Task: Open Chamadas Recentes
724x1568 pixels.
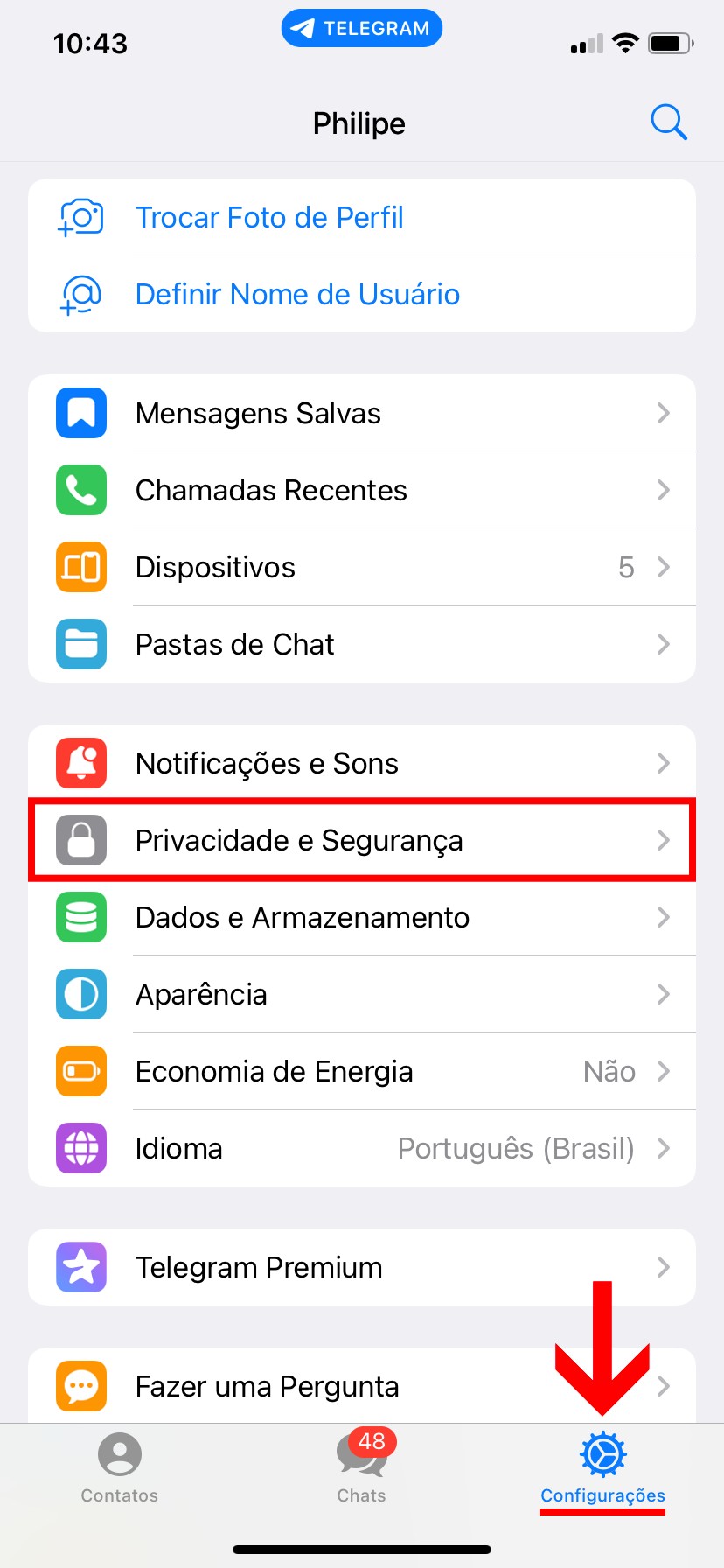Action: 362,490
